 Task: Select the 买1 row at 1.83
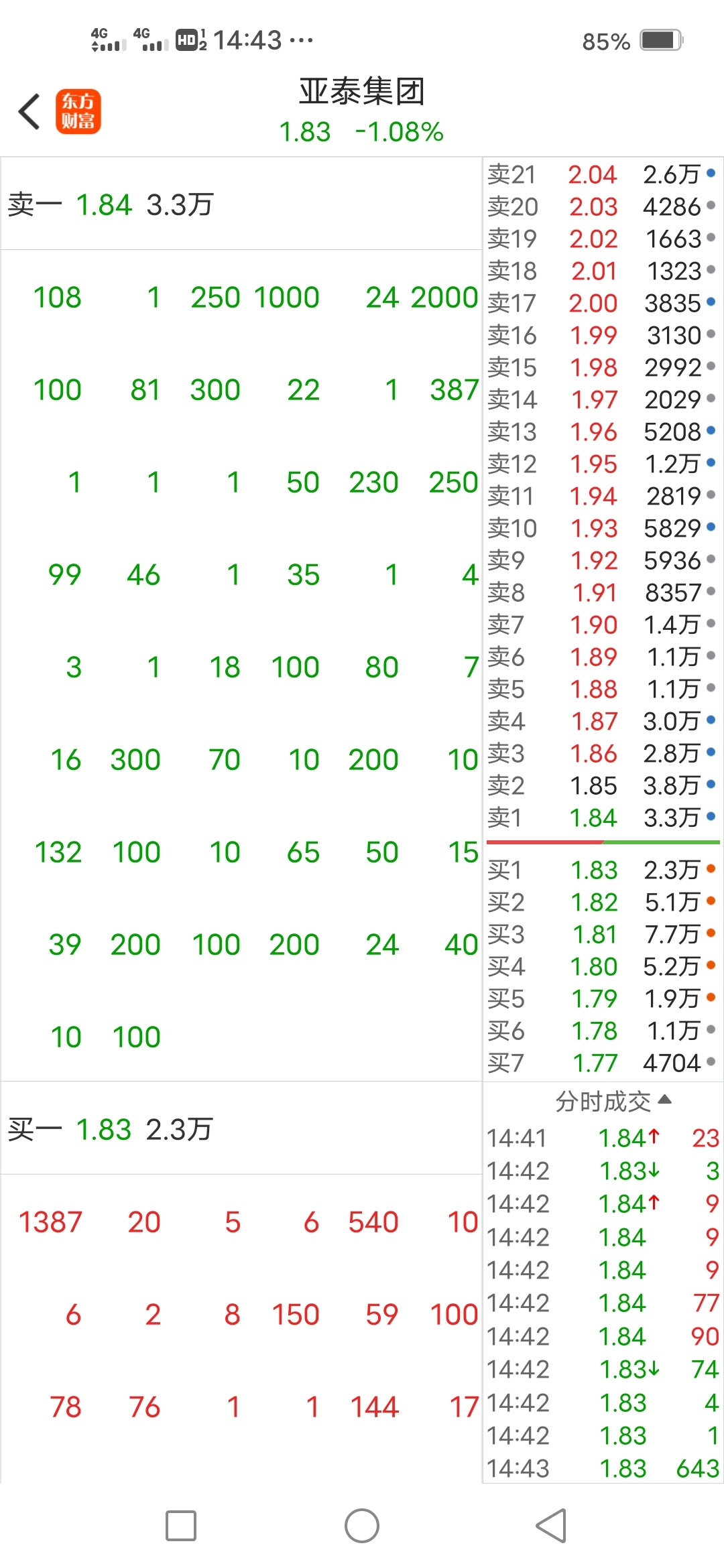coord(601,870)
